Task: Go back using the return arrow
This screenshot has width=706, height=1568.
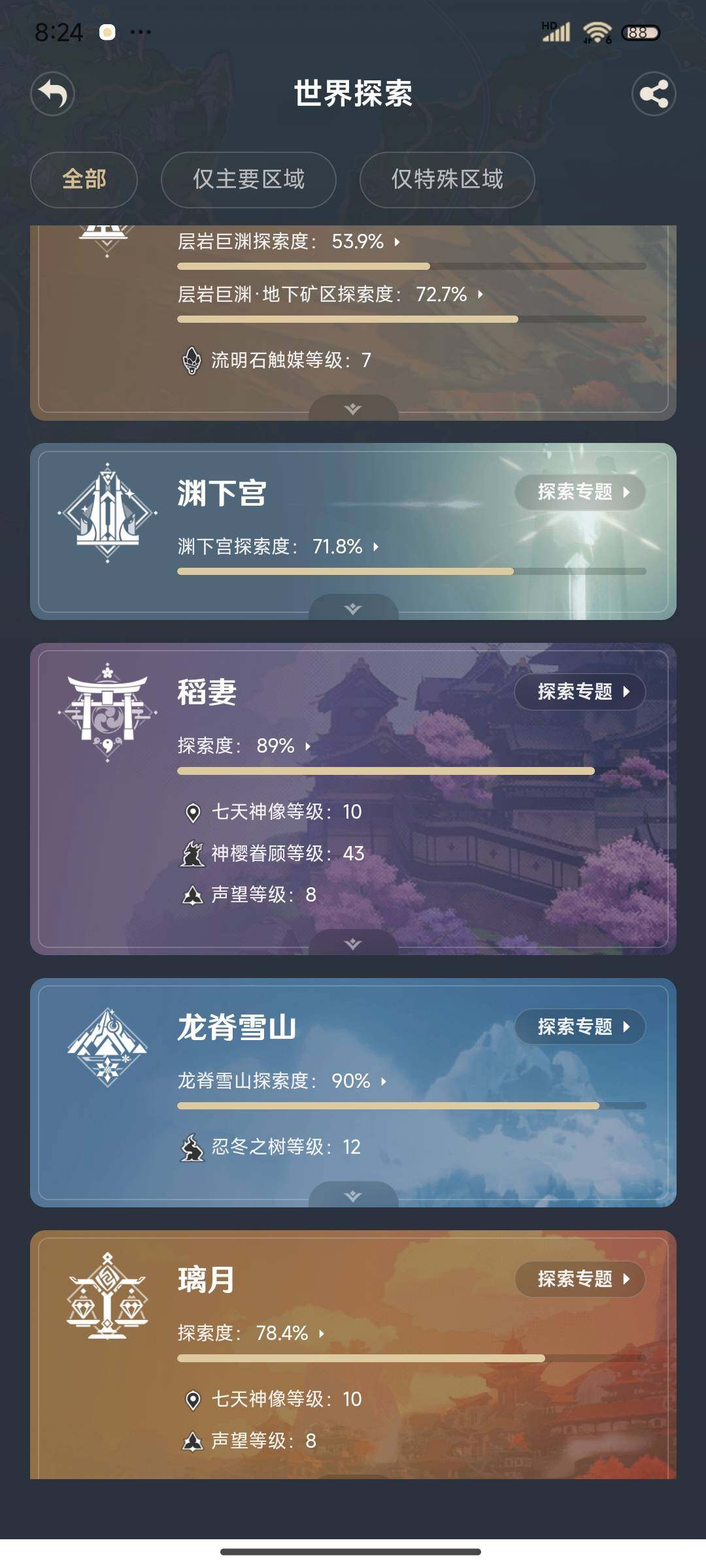Action: (x=52, y=94)
